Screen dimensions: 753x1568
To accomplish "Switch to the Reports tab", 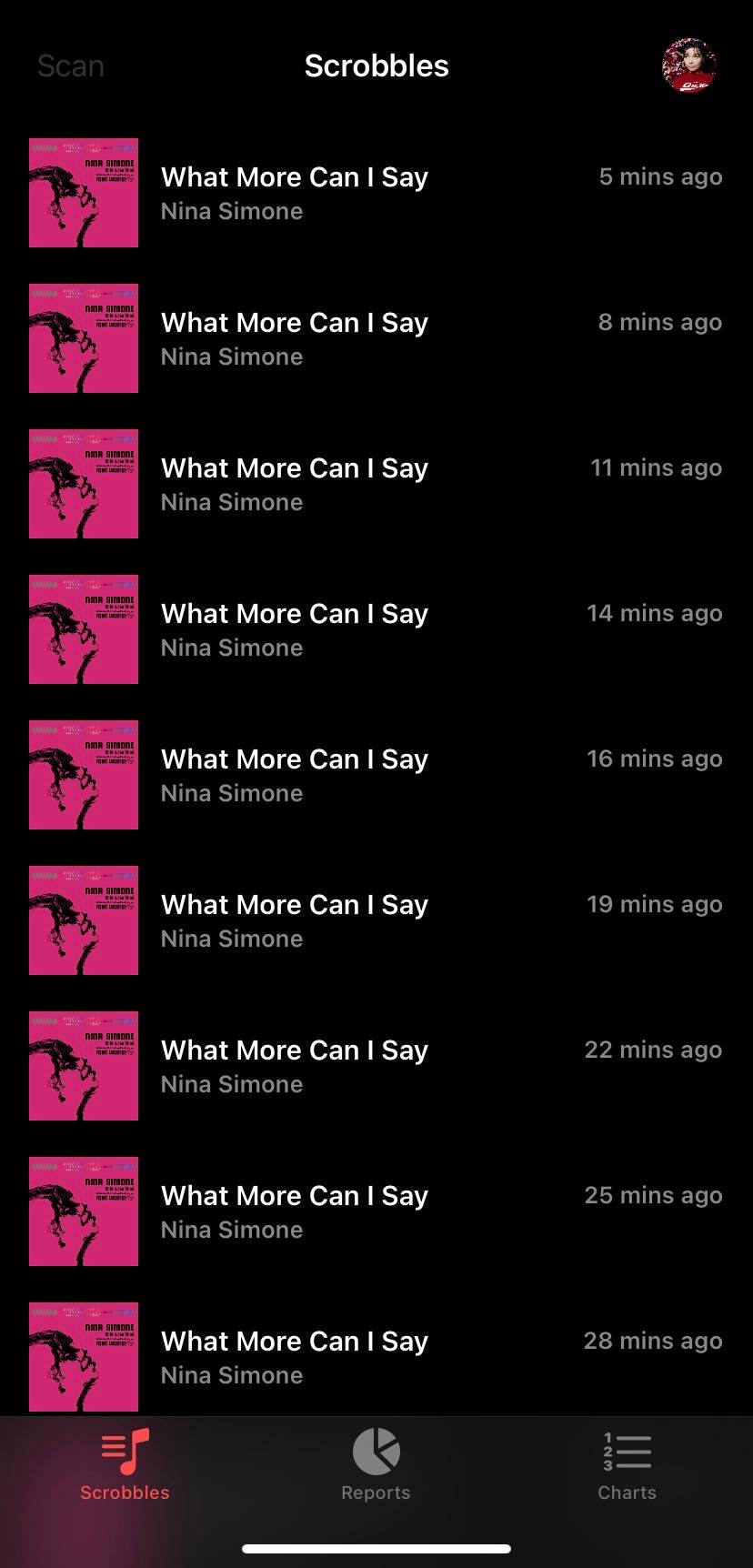I will pyautogui.click(x=376, y=1464).
